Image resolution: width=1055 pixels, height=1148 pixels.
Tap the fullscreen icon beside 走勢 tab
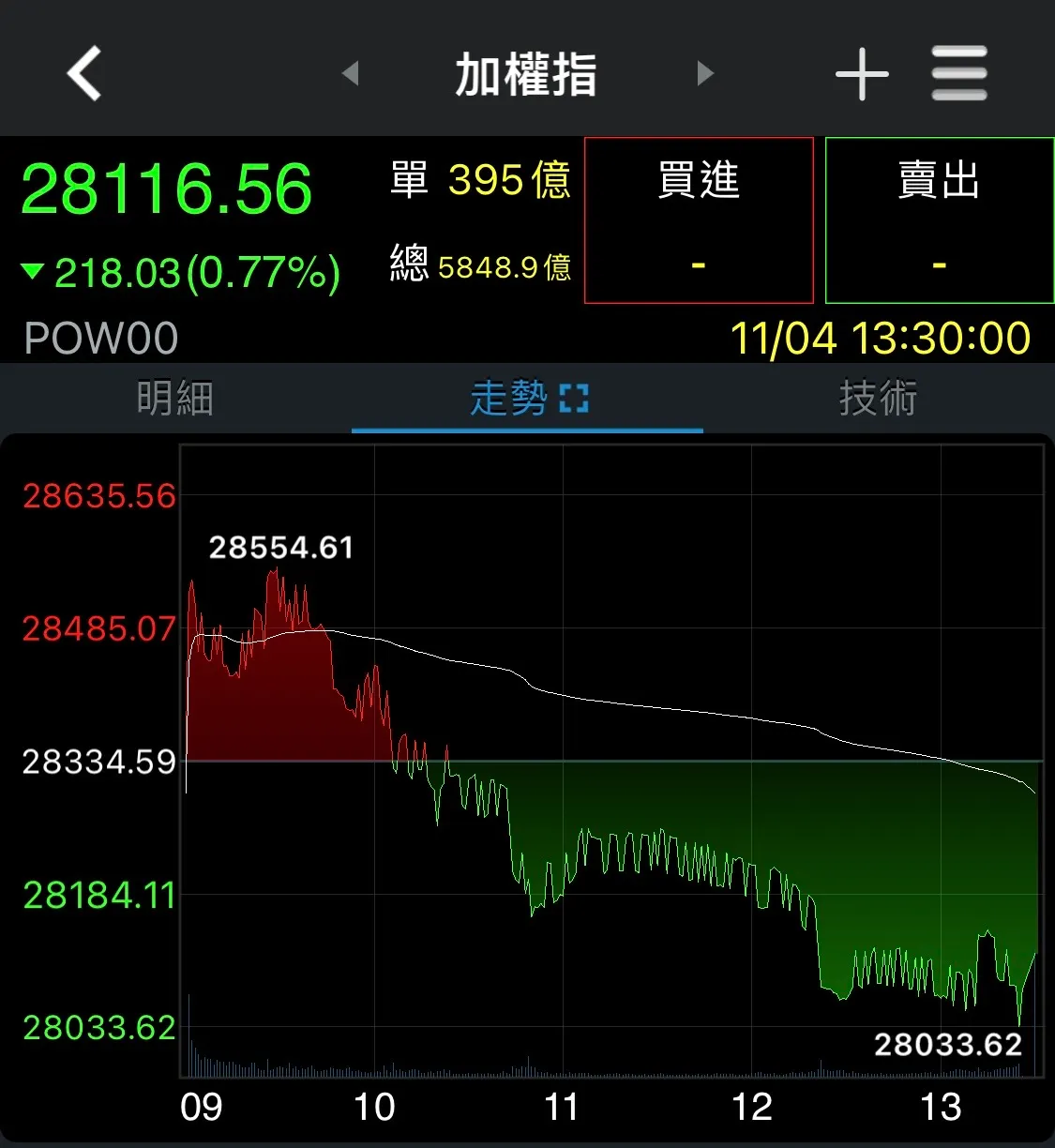pyautogui.click(x=574, y=398)
